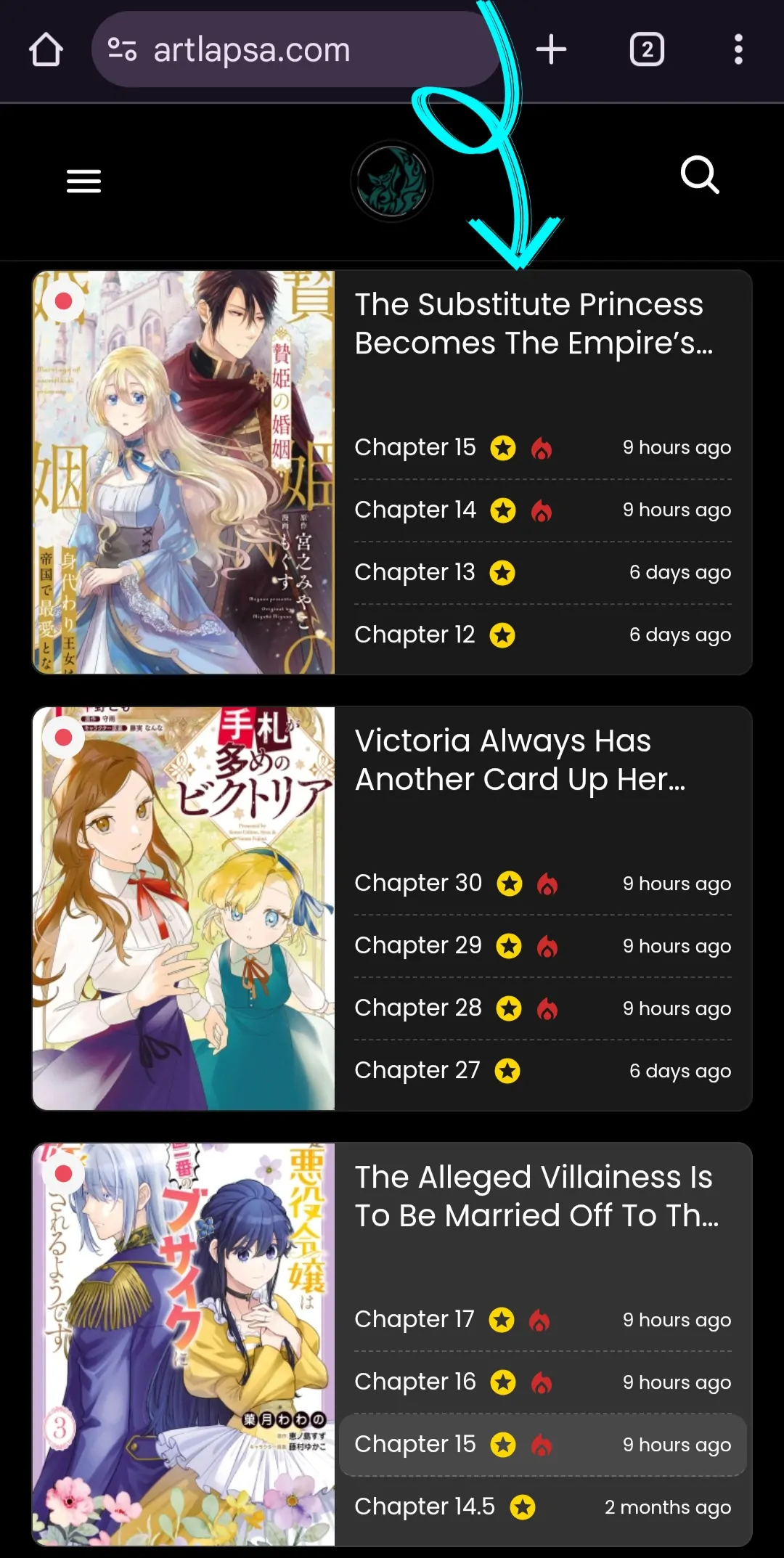This screenshot has height=1558, width=784.
Task: Open the site hamburger menu
Action: pos(83,181)
